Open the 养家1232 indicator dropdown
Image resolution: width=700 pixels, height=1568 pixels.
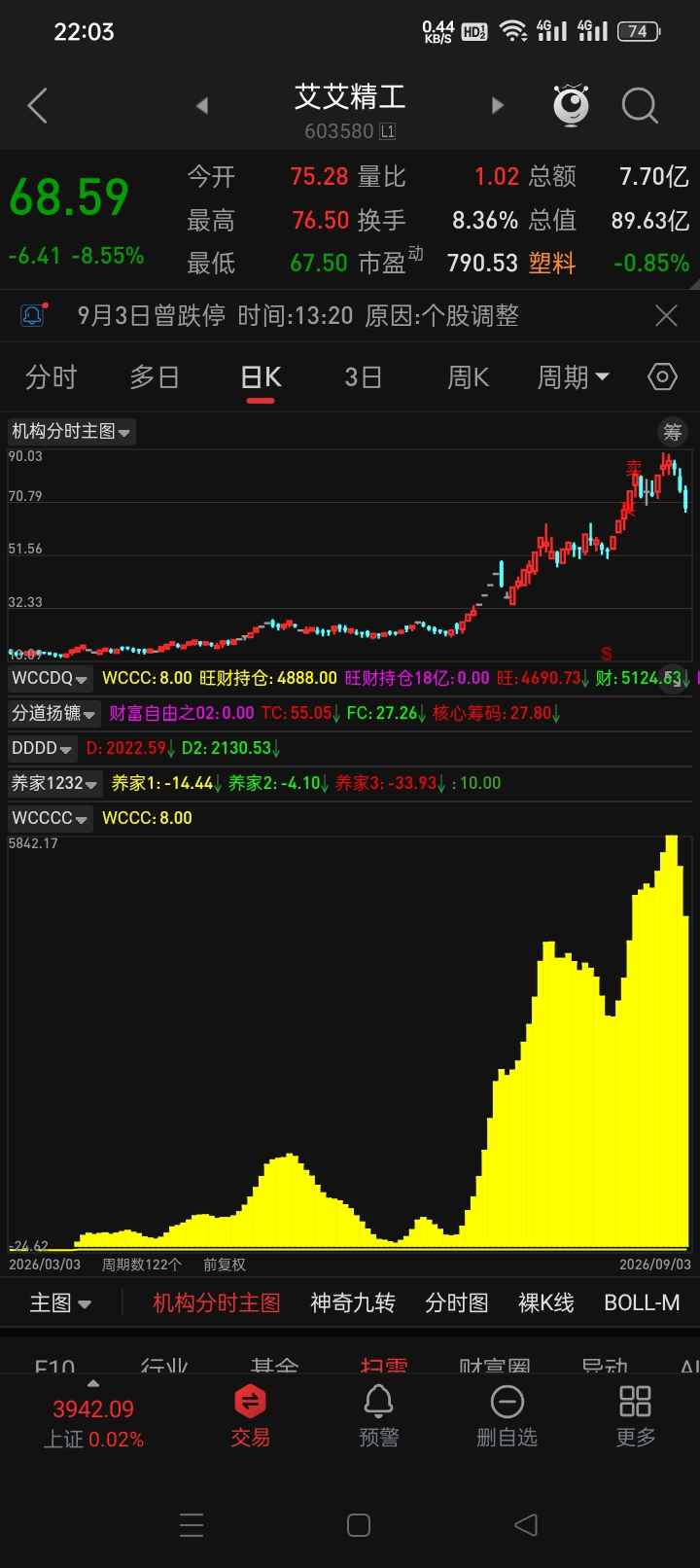(54, 783)
